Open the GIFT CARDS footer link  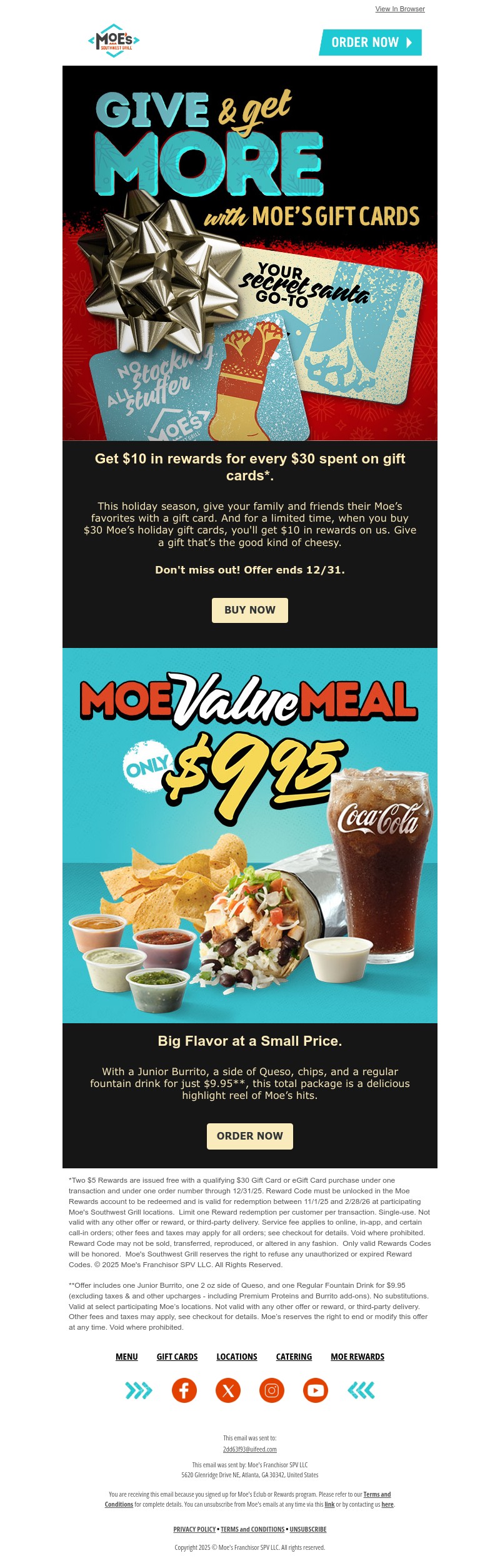177,1357
